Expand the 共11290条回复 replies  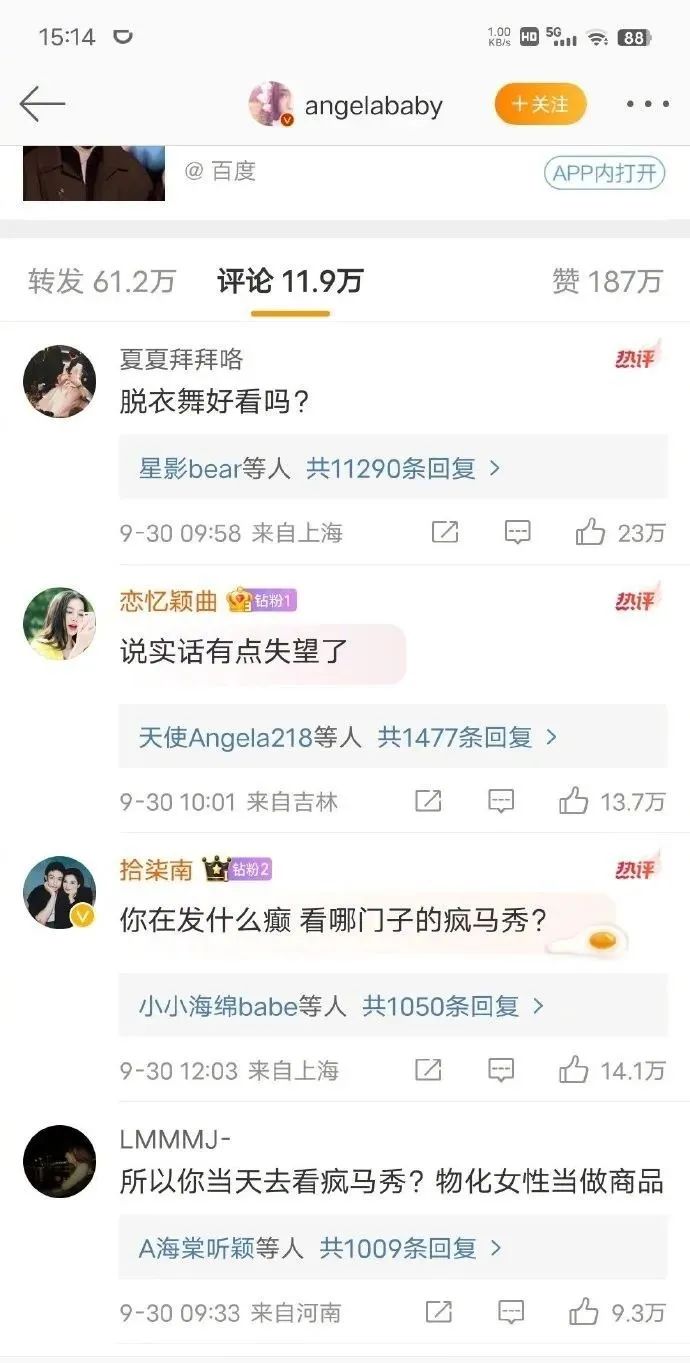click(x=403, y=468)
